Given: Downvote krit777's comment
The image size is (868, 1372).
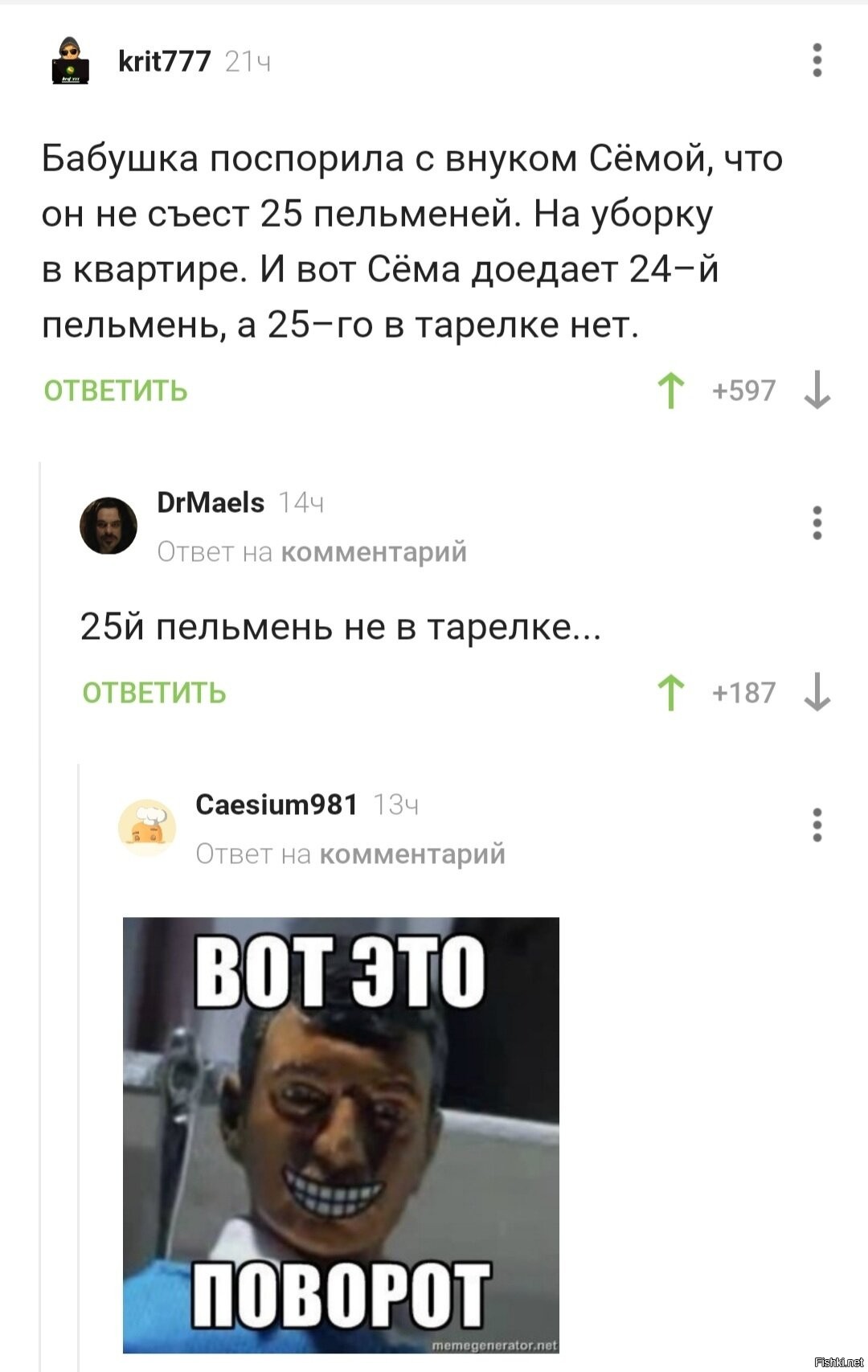Looking at the screenshot, I should [817, 391].
